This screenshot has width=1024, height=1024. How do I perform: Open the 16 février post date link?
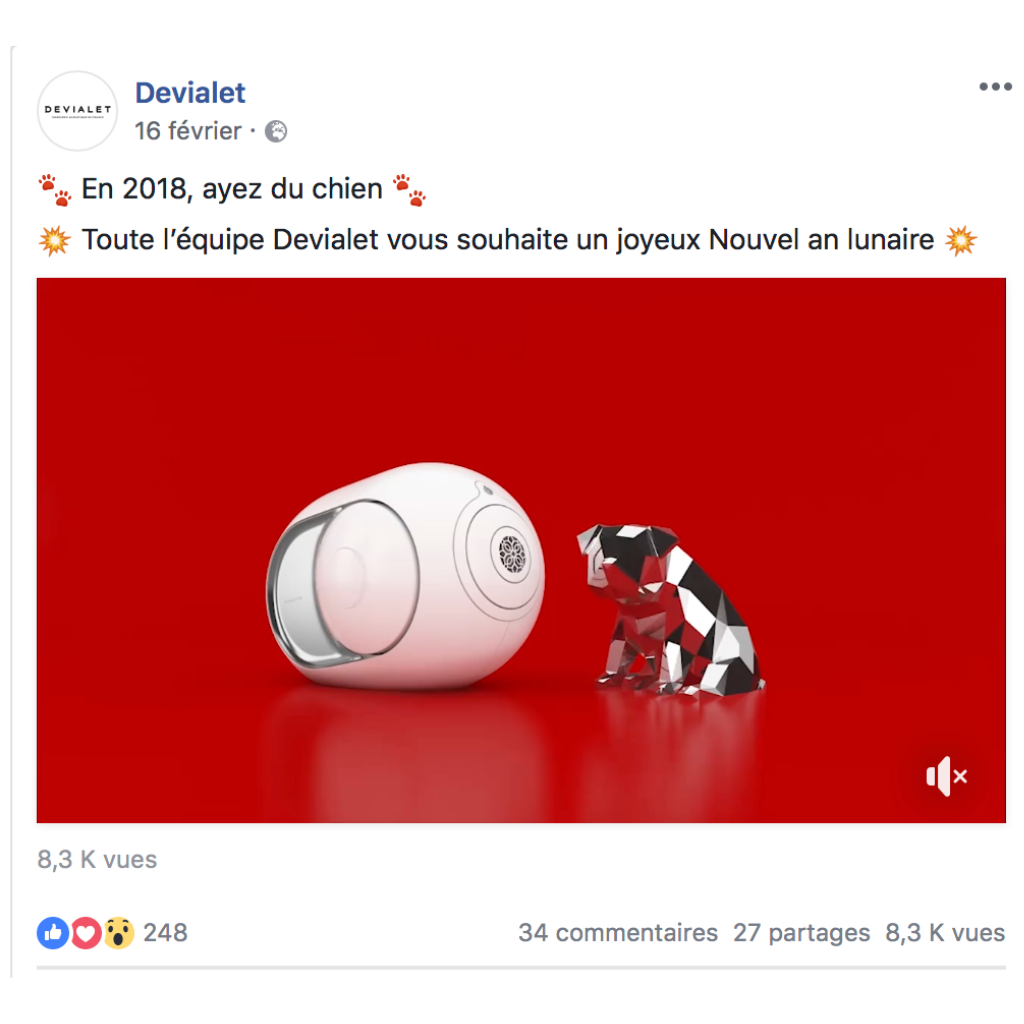click(x=188, y=131)
